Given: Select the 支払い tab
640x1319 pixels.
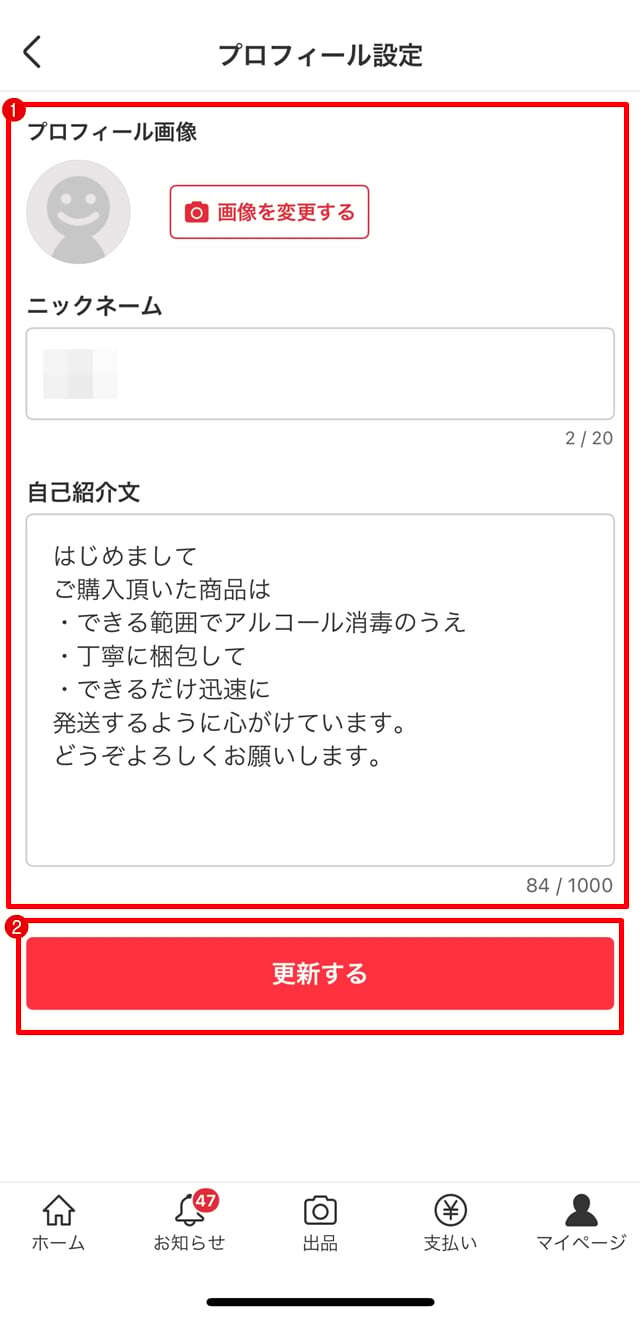Looking at the screenshot, I should tap(450, 1223).
